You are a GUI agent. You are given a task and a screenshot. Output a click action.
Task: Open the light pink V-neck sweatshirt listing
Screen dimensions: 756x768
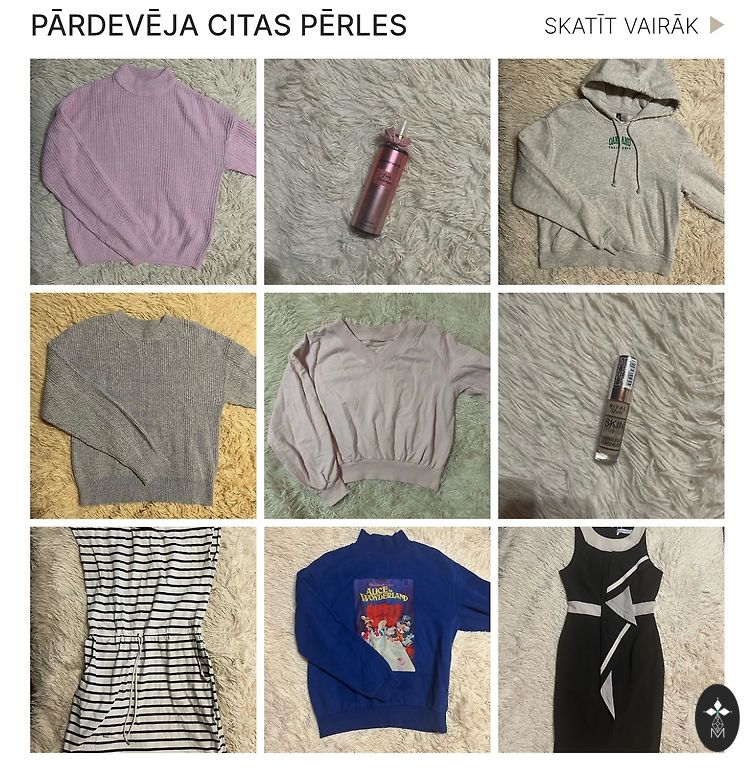pyautogui.click(x=377, y=405)
